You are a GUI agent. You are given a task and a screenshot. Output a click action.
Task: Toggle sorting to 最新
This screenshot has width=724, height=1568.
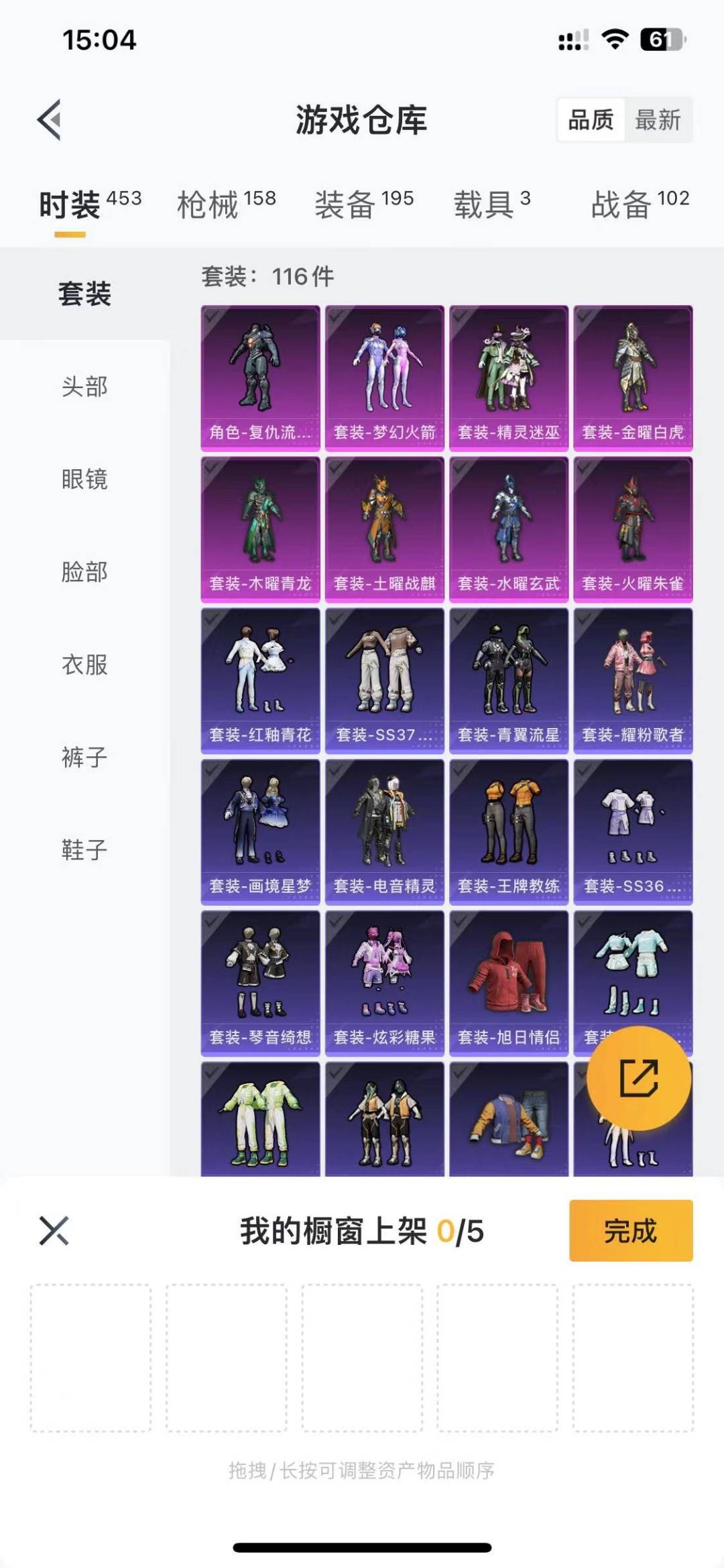click(x=658, y=121)
